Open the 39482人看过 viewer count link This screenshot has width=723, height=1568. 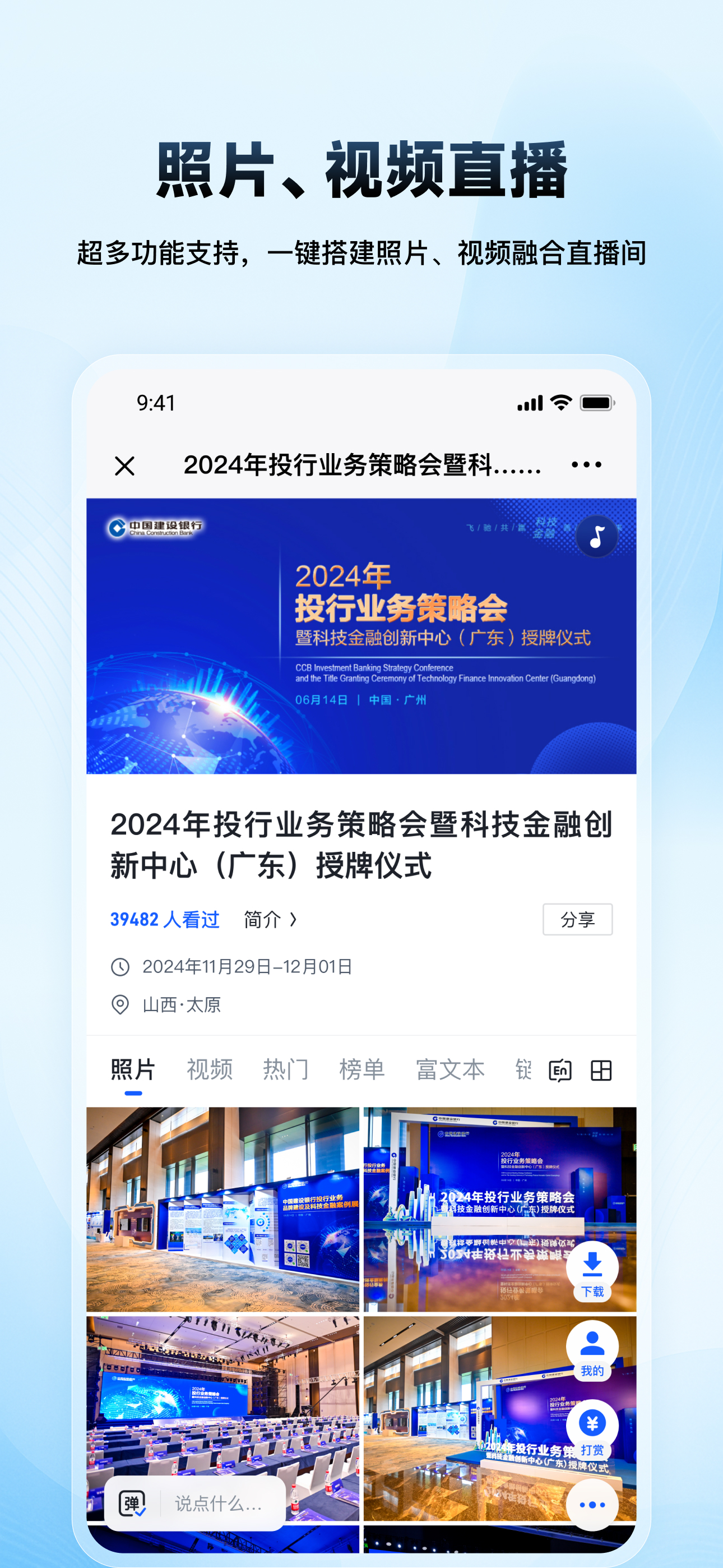coord(165,920)
